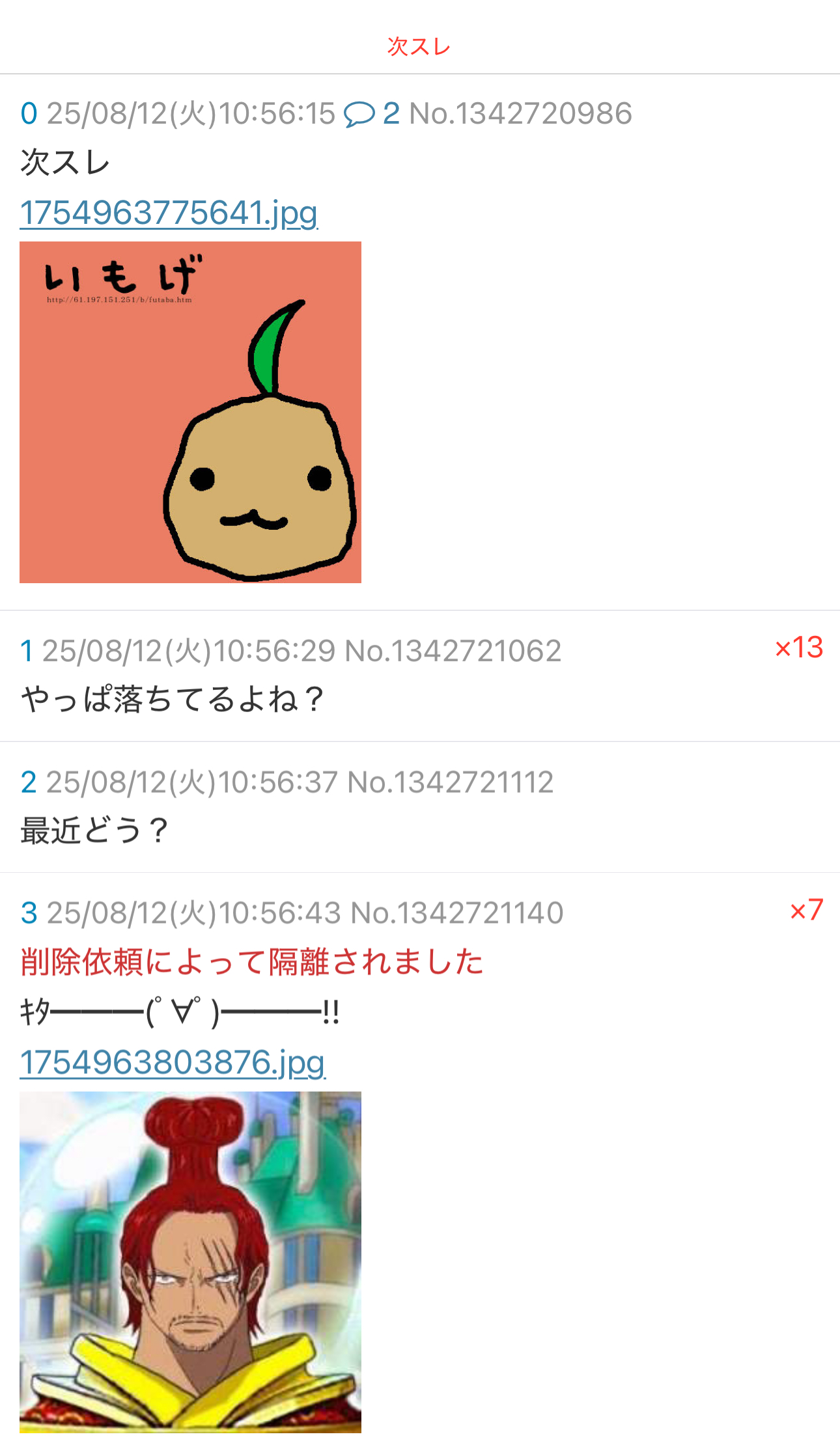View the red-haired character image thumbnail
Image resolution: width=840 pixels, height=1456 pixels.
190,1261
